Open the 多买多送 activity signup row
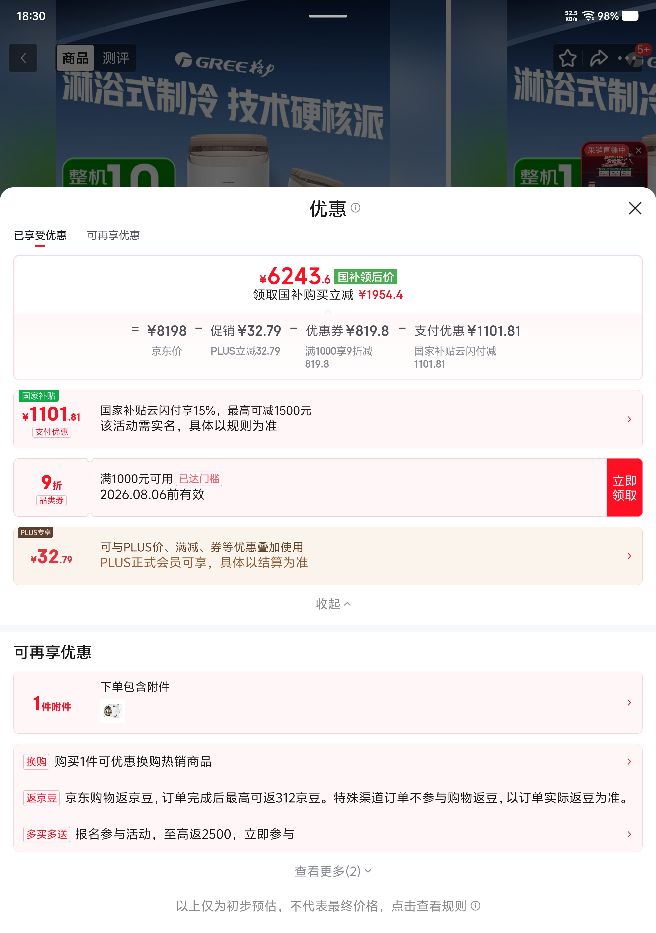 click(x=328, y=834)
